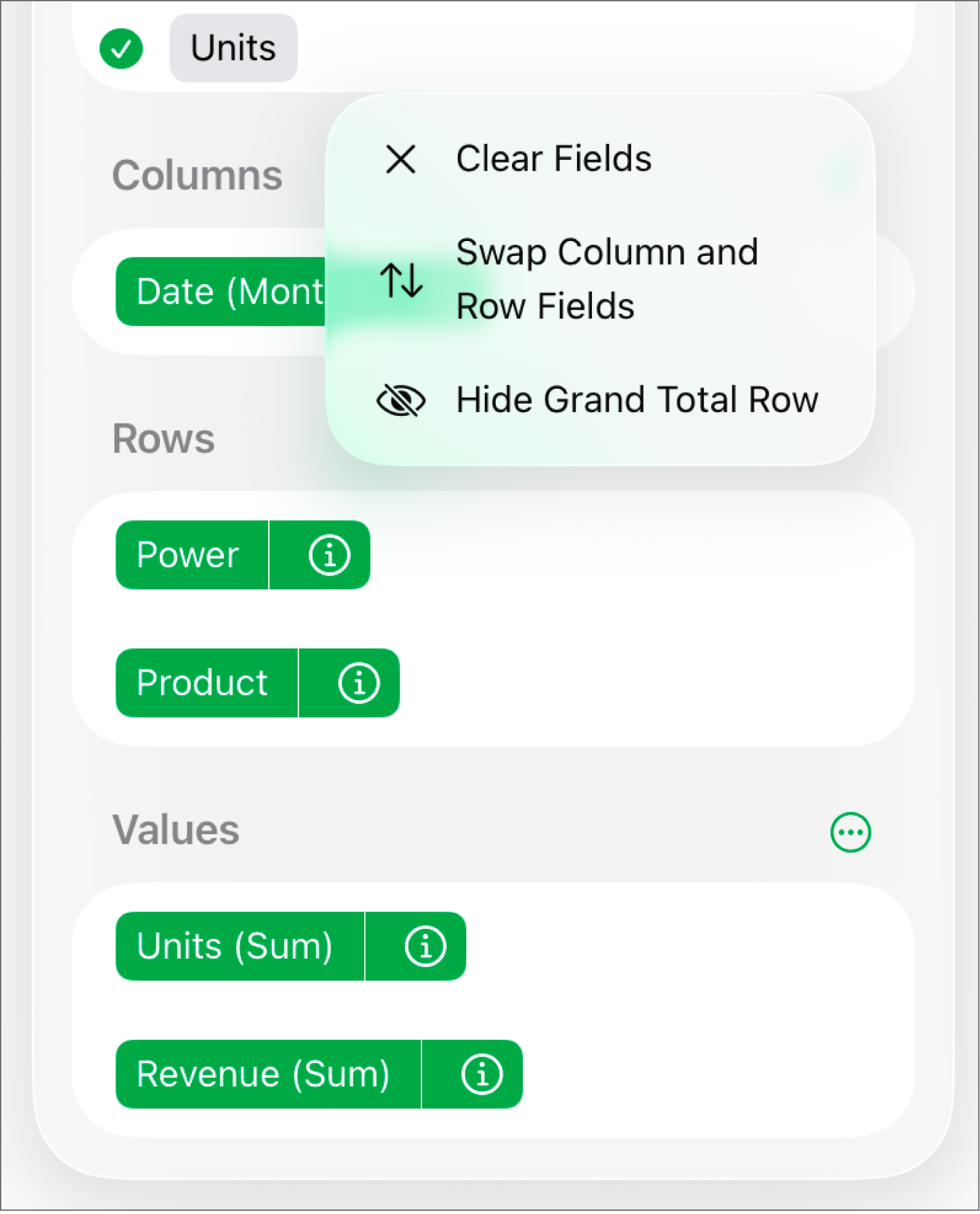Tap the Units (Sum) chip
980x1214 pixels.
(235, 946)
